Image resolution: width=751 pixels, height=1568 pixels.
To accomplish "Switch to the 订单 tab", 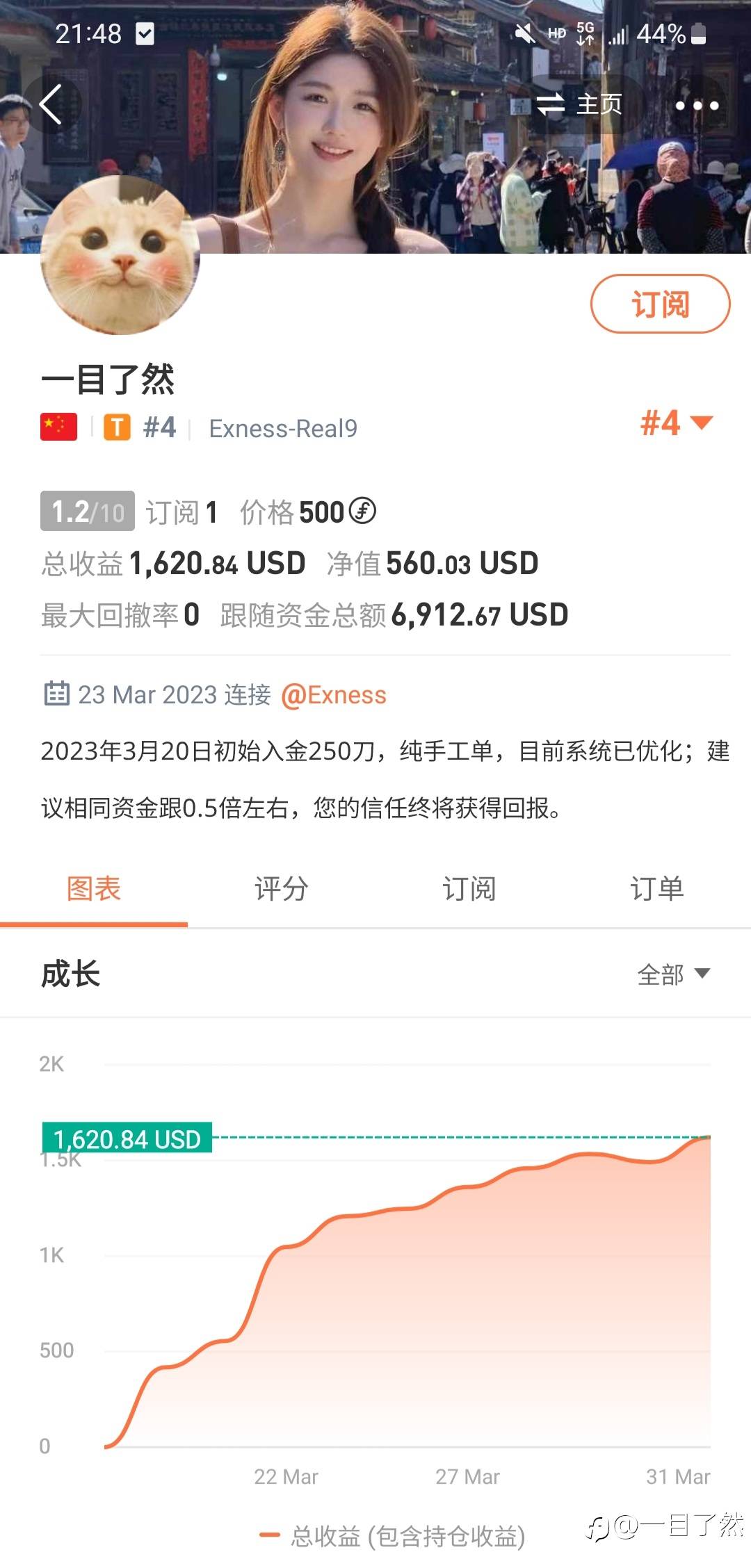I will (657, 889).
